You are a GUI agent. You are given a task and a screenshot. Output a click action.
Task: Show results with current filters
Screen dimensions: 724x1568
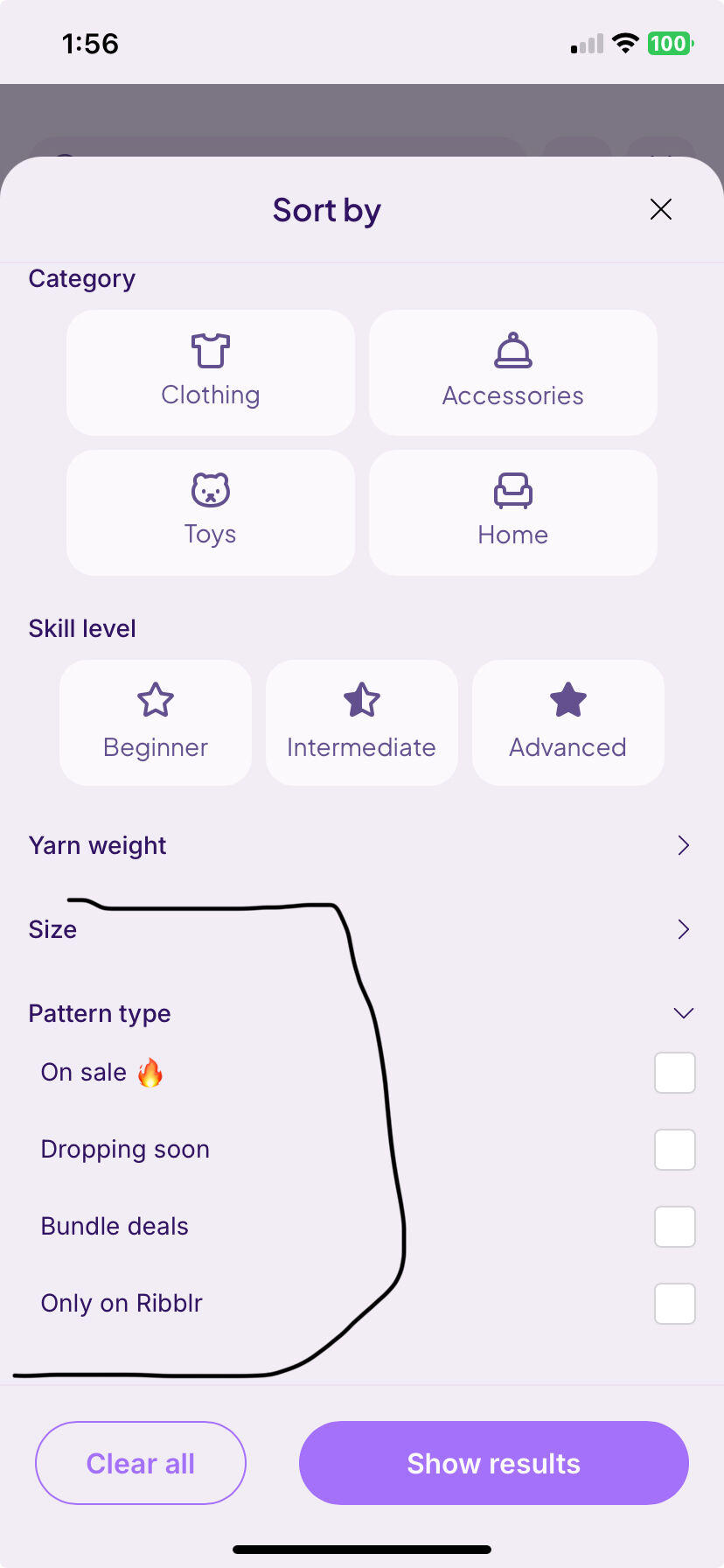coord(494,1463)
